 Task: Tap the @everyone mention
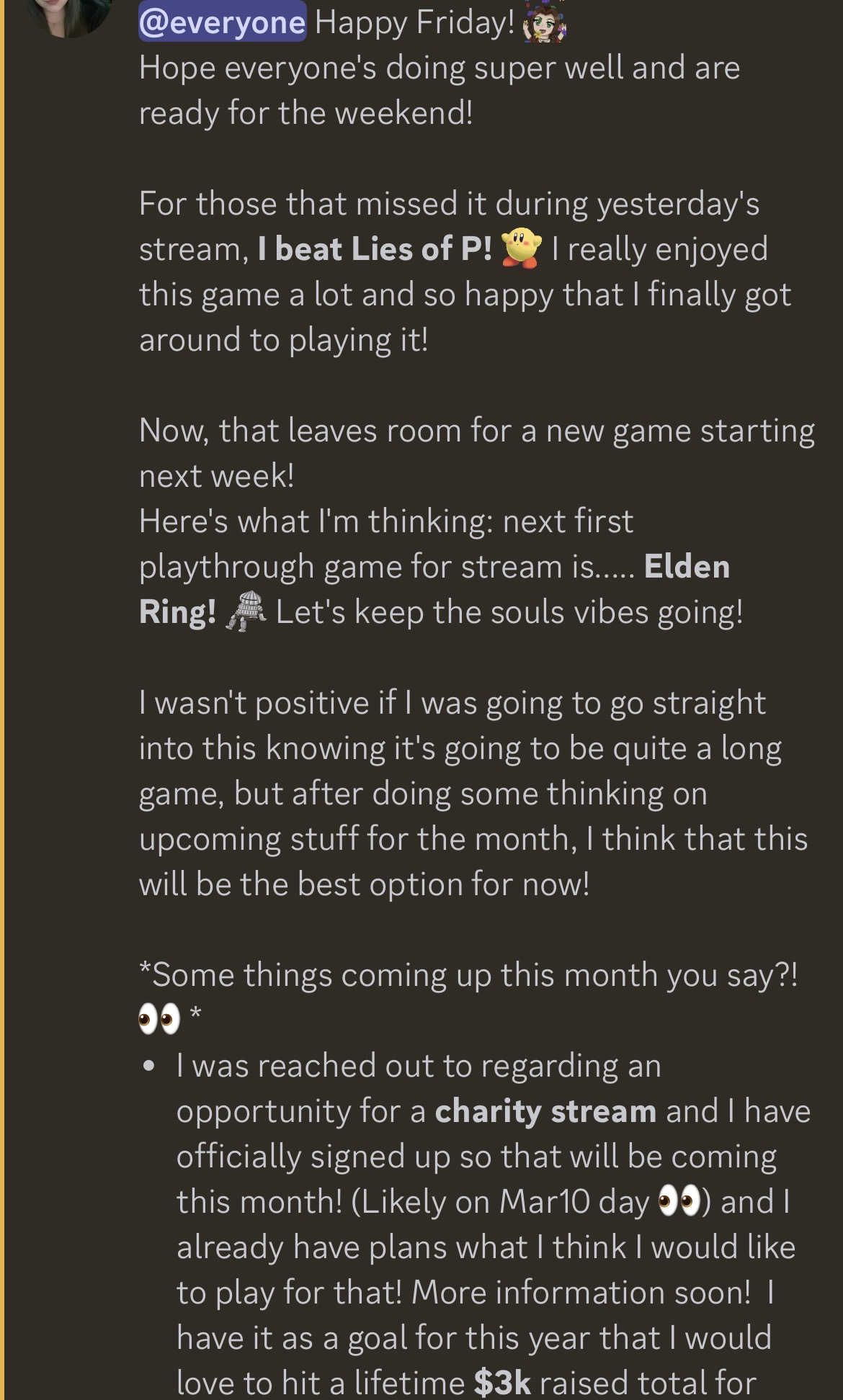(222, 22)
